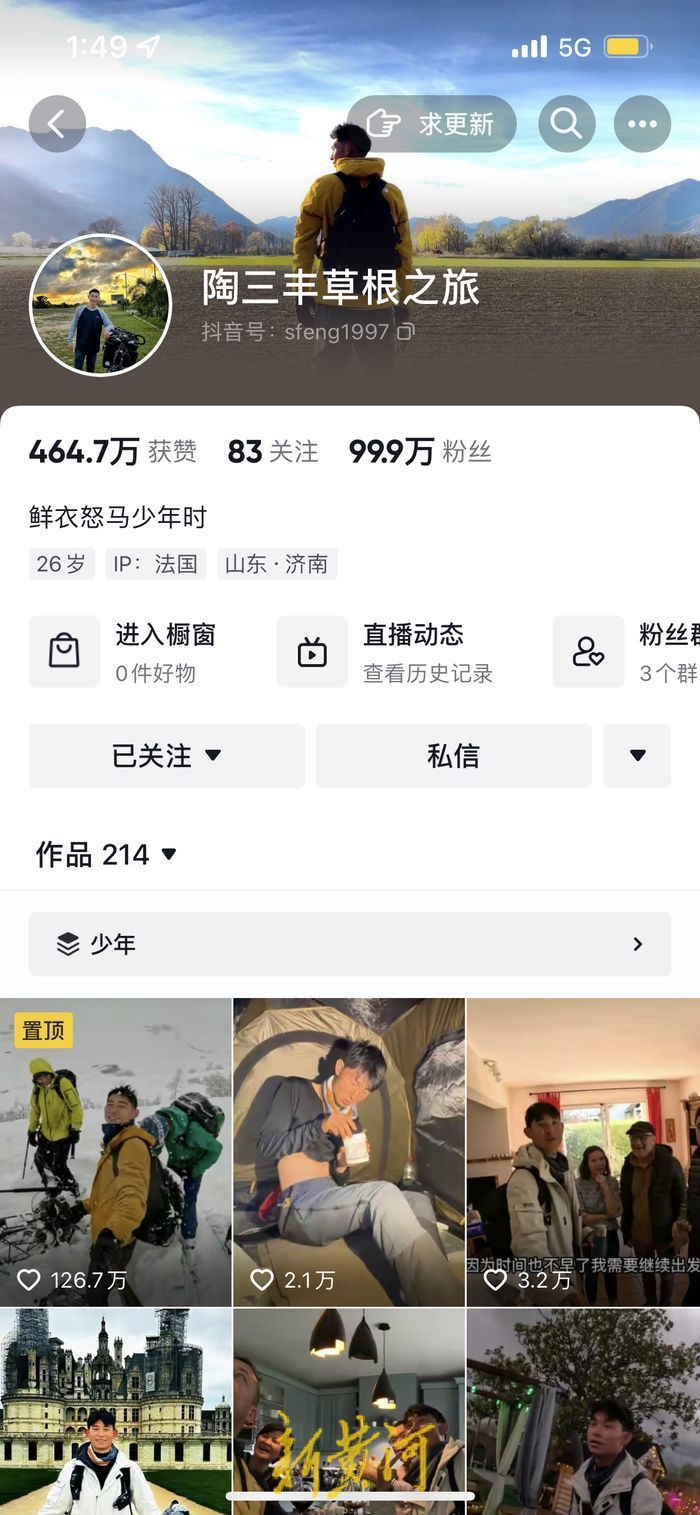The height and width of the screenshot is (1515, 700).
Task: Open 直播动态 live history
Action: 400,652
